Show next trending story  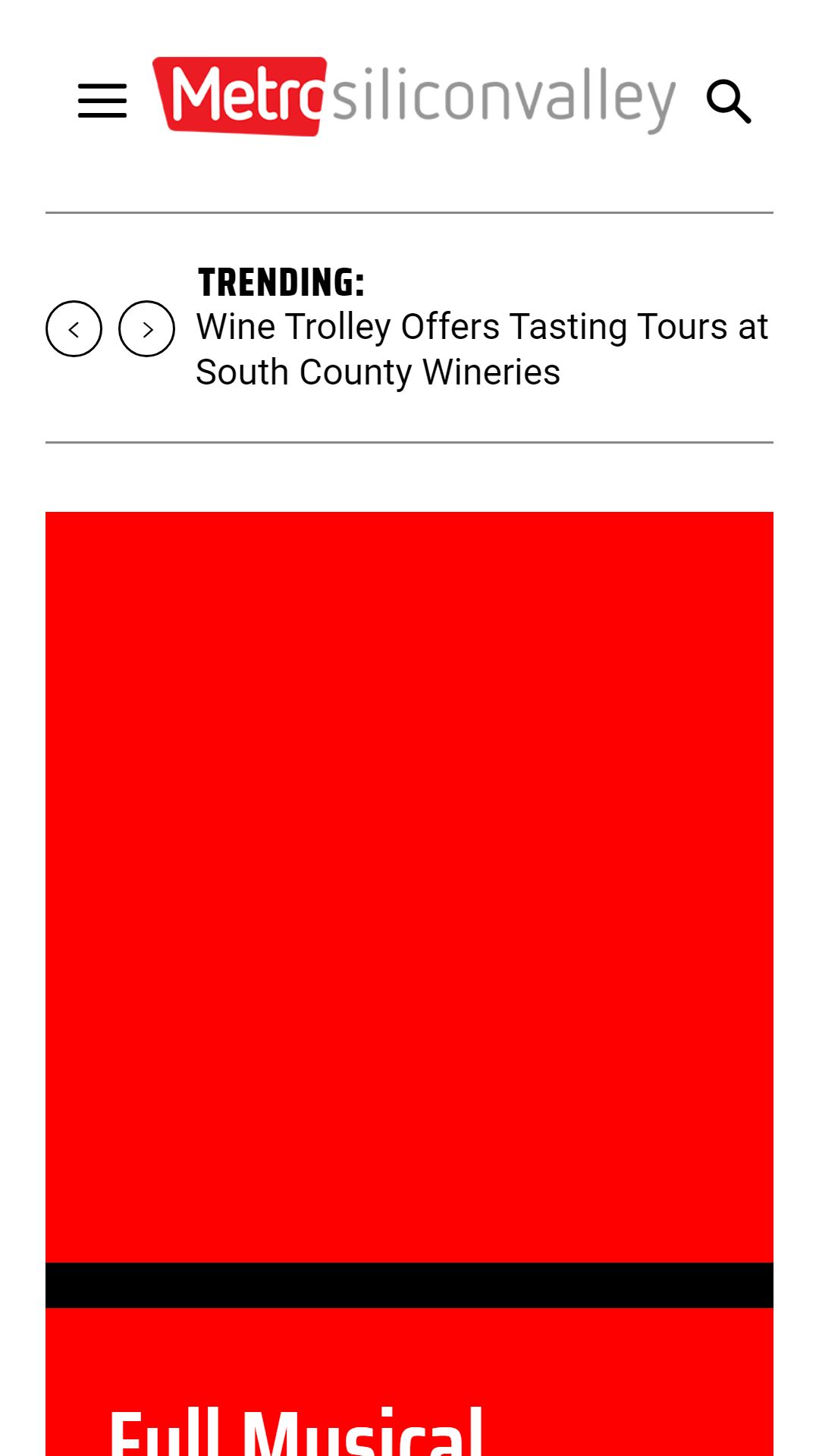pyautogui.click(x=146, y=329)
